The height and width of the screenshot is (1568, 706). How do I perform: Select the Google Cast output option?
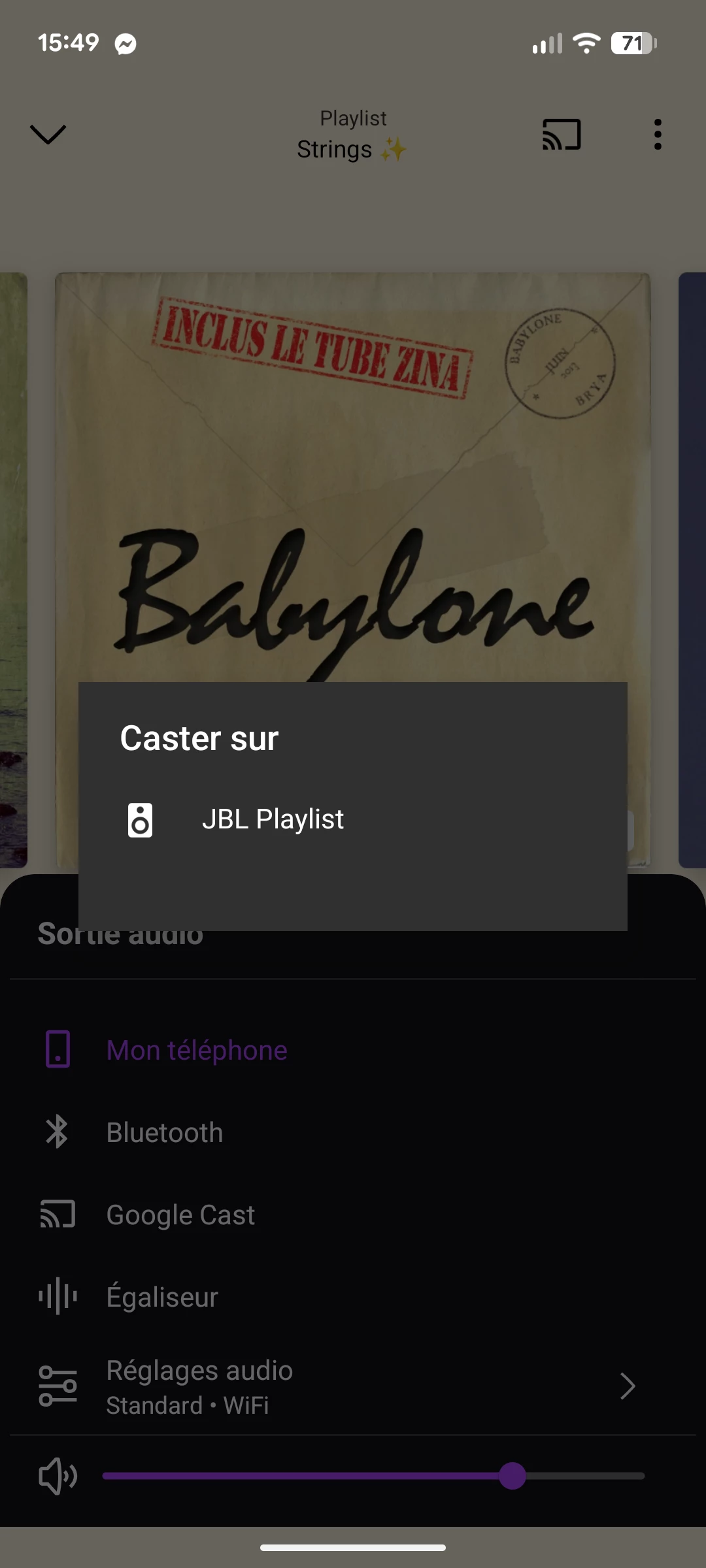(180, 1215)
